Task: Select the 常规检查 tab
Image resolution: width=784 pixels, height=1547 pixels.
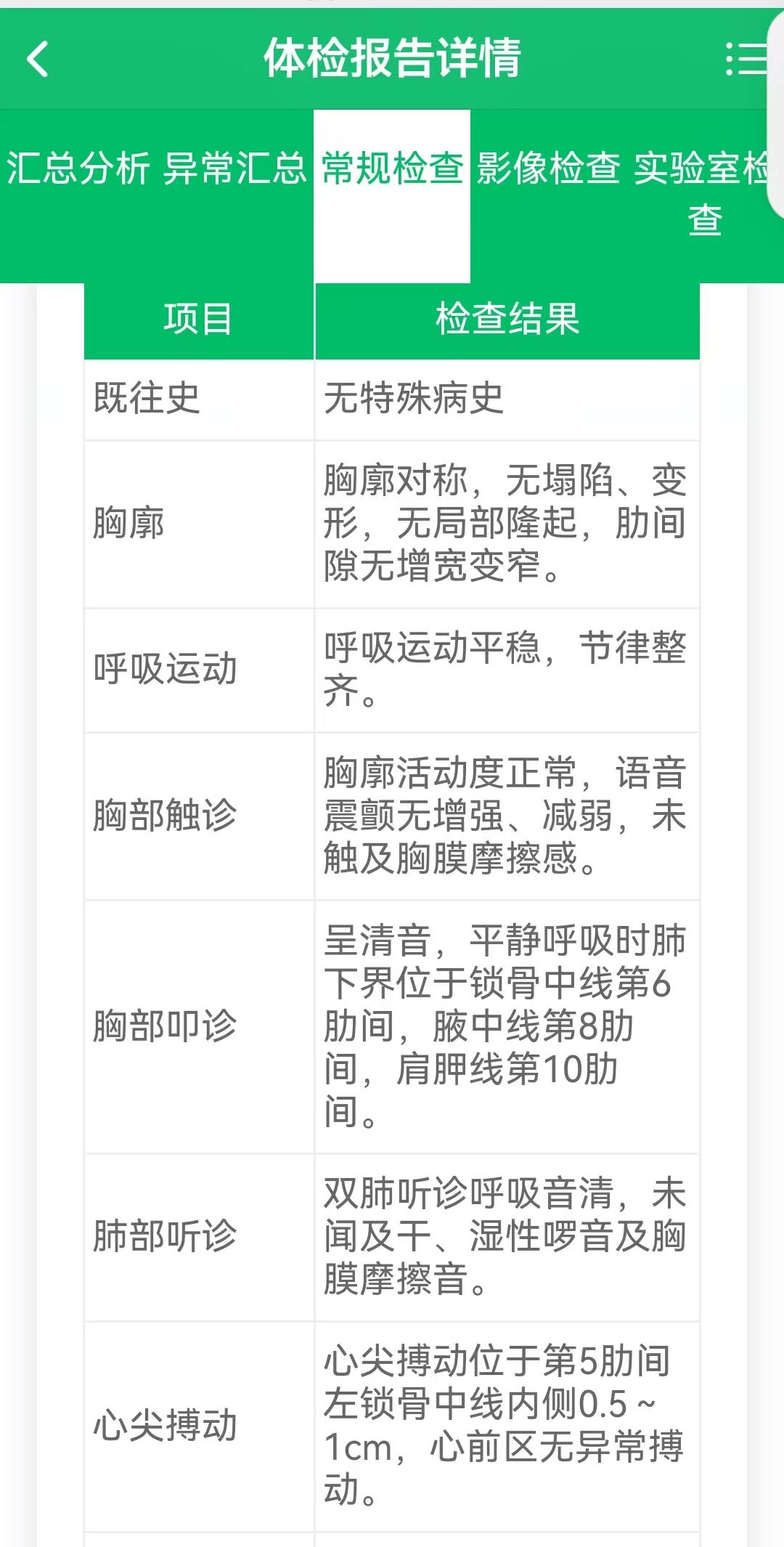Action: [392, 168]
